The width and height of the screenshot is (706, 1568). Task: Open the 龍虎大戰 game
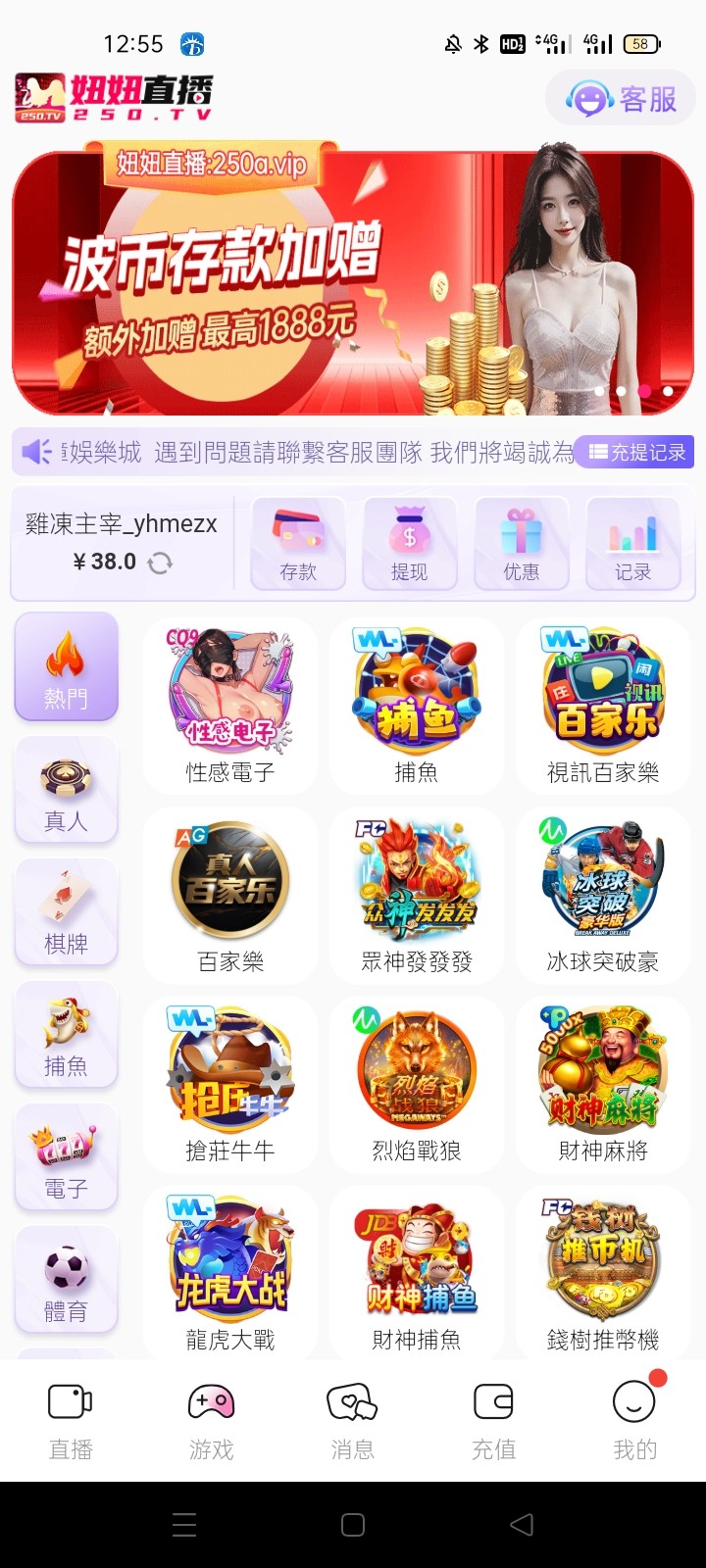pyautogui.click(x=230, y=1272)
